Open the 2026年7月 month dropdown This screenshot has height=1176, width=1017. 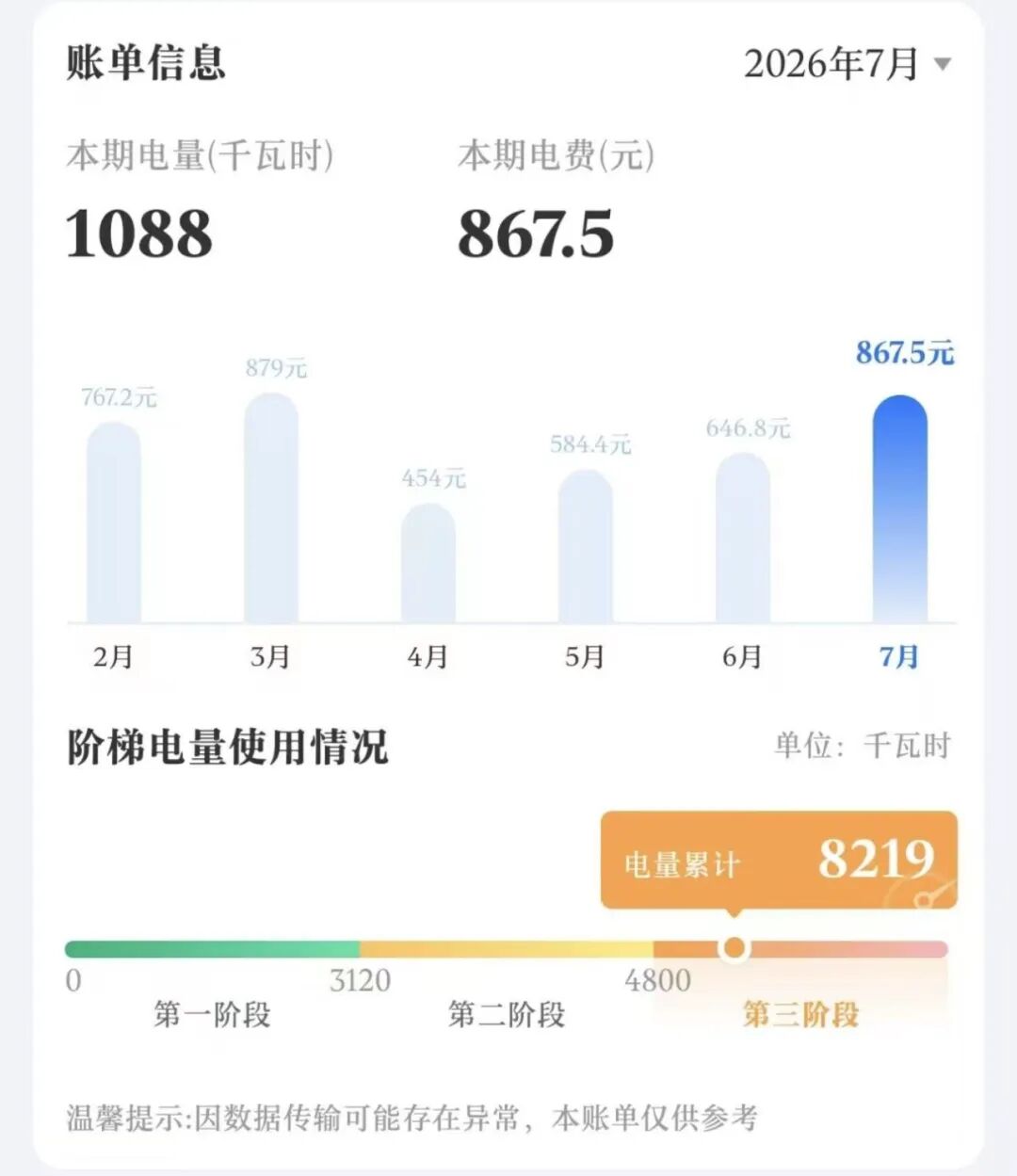(x=847, y=64)
